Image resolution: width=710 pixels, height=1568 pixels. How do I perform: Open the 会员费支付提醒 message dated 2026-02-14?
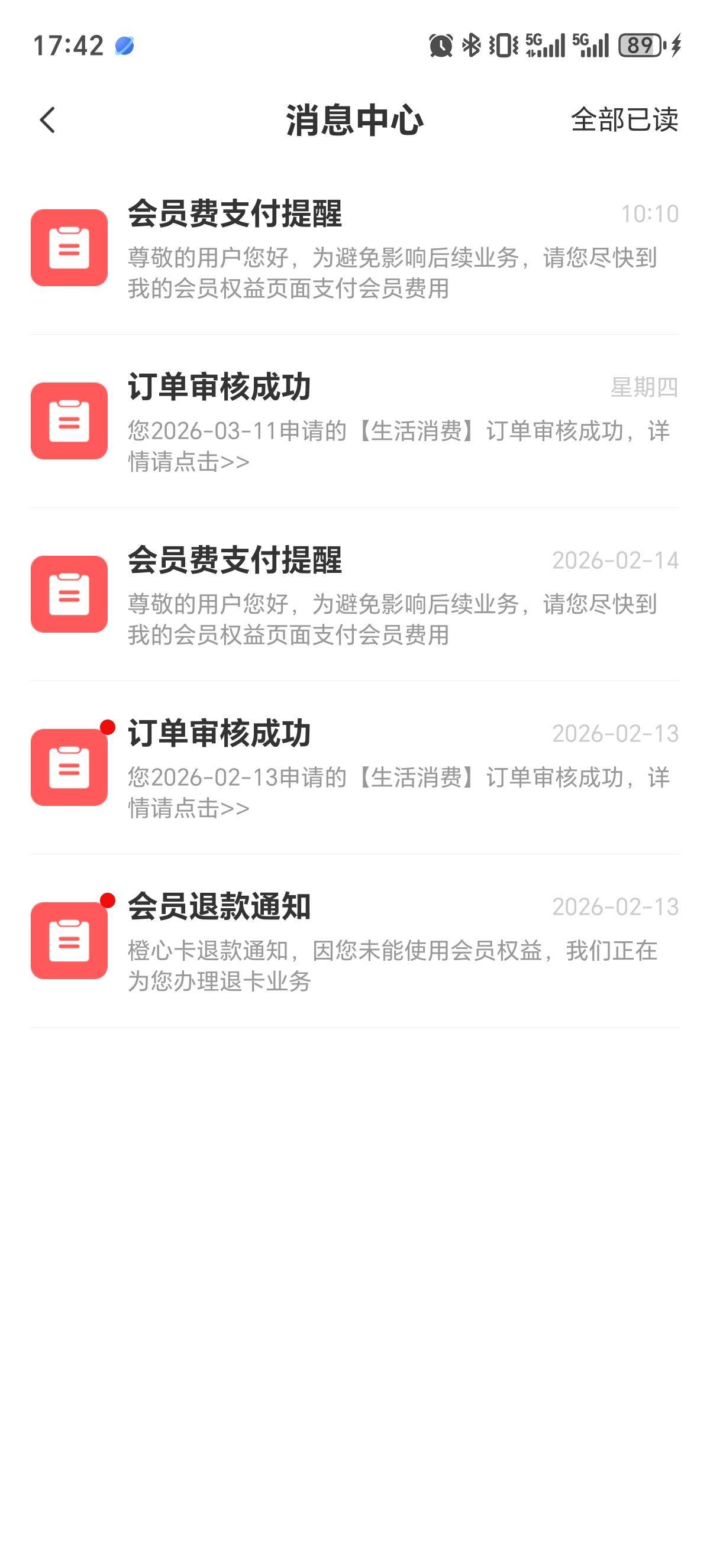coord(354,595)
